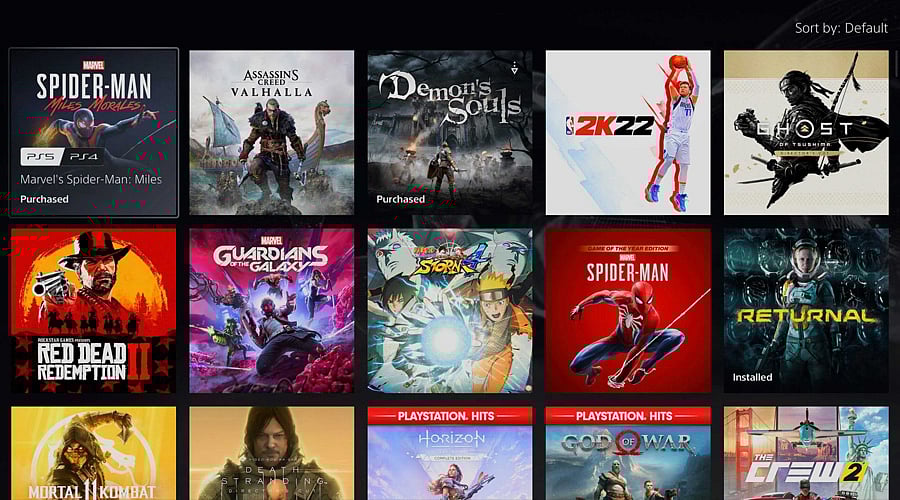The width and height of the screenshot is (900, 500).
Task: Open the Death Stranding tile
Action: coord(272,455)
